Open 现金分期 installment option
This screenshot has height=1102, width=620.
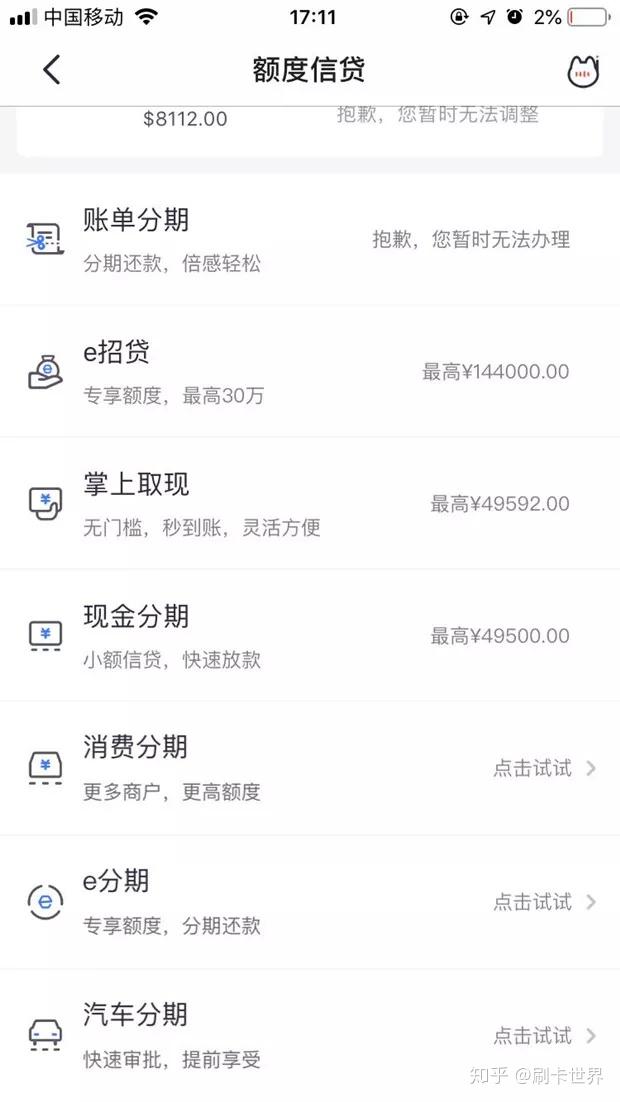click(310, 636)
